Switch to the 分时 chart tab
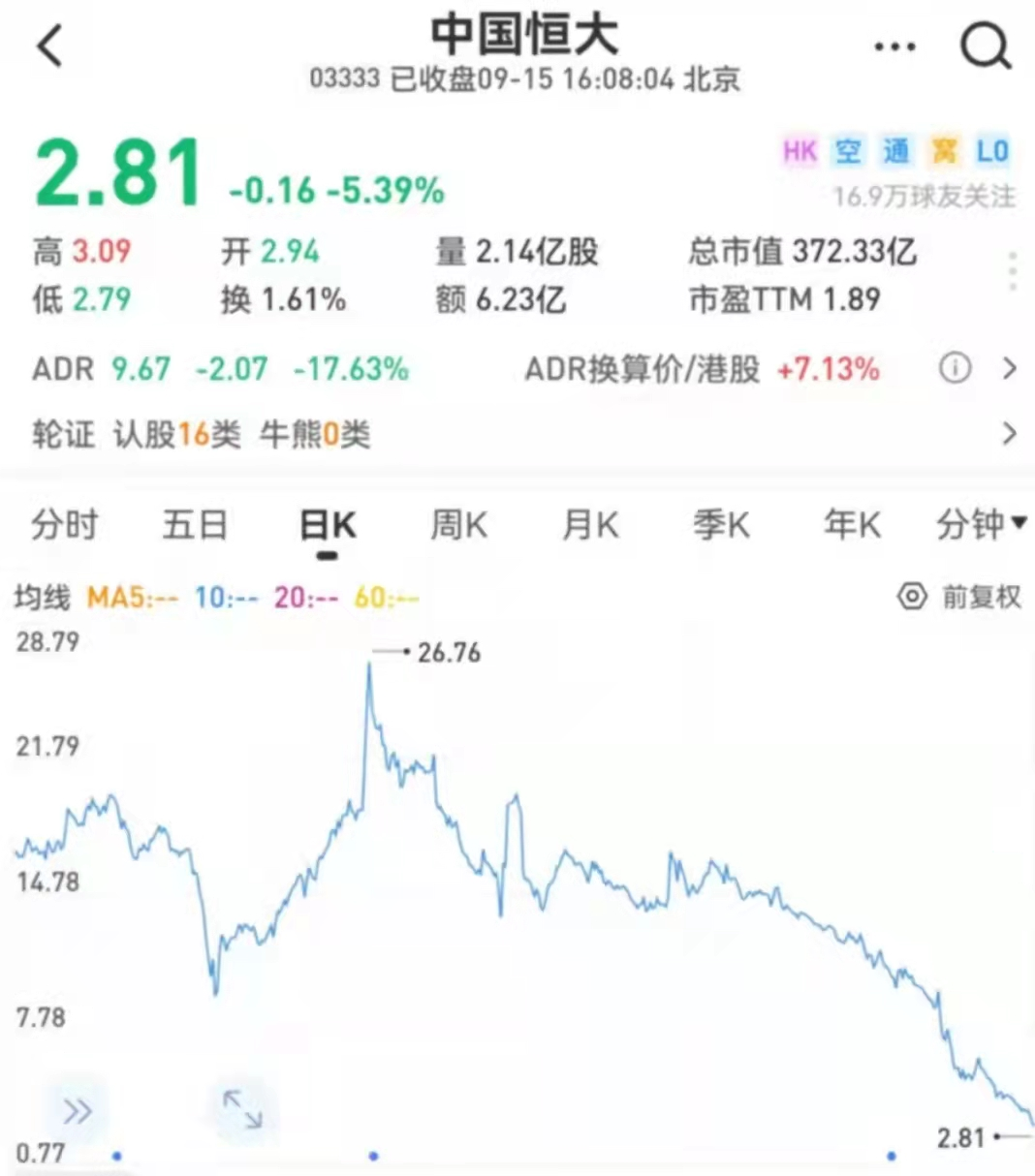Image resolution: width=1035 pixels, height=1176 pixels. [64, 525]
